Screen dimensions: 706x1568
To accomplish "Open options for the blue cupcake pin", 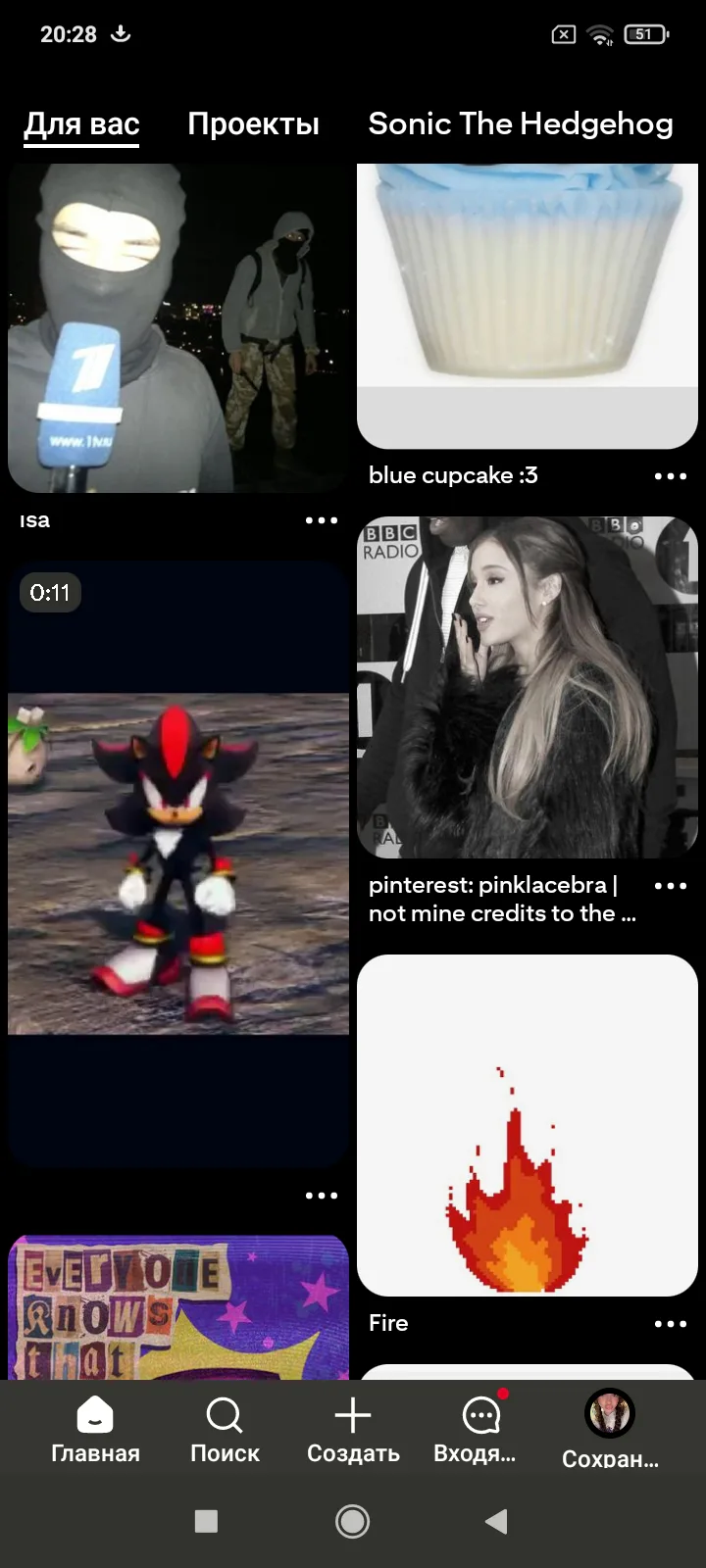I will click(x=671, y=476).
